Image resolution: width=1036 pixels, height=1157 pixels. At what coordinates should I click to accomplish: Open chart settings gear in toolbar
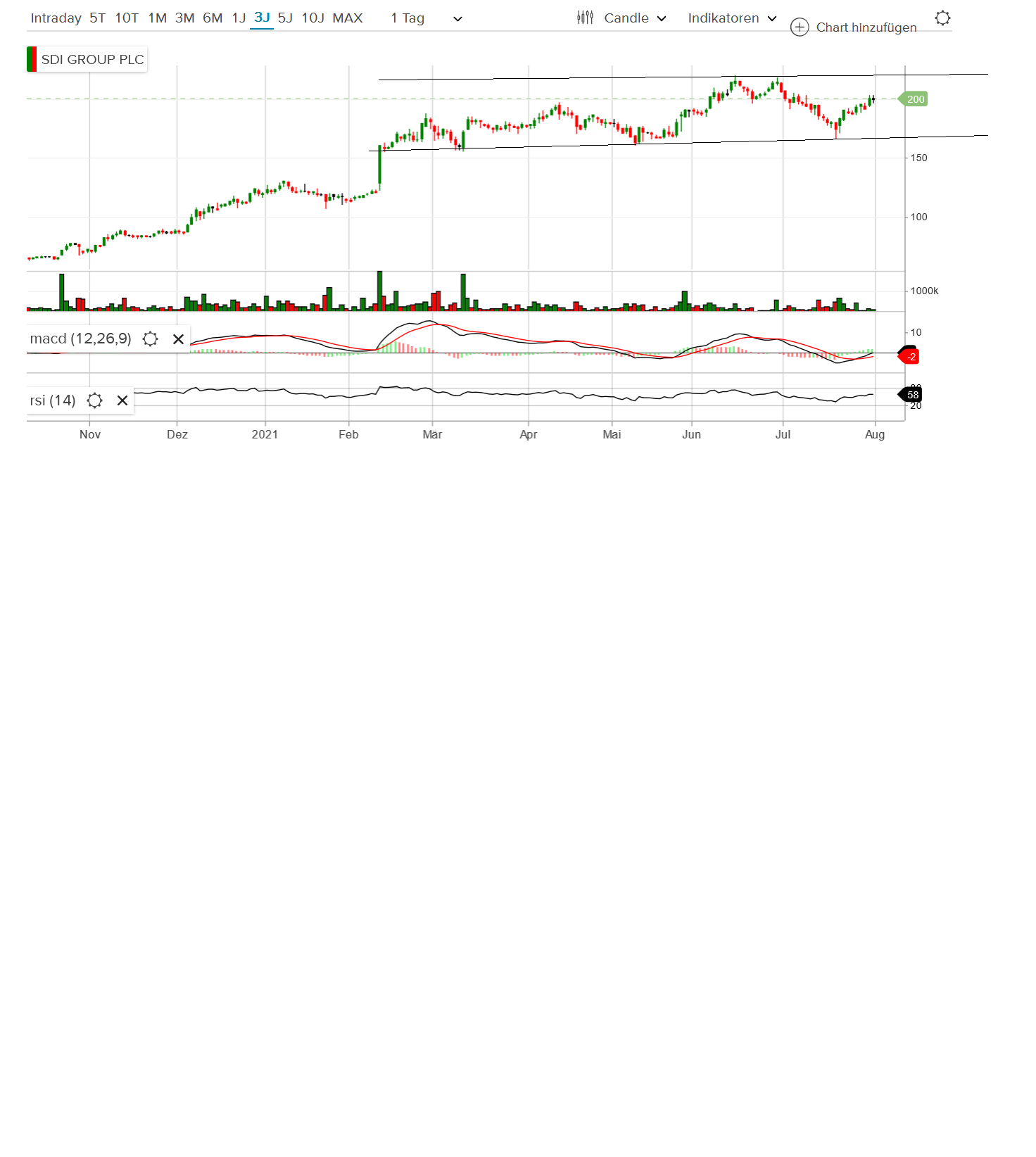tap(942, 18)
